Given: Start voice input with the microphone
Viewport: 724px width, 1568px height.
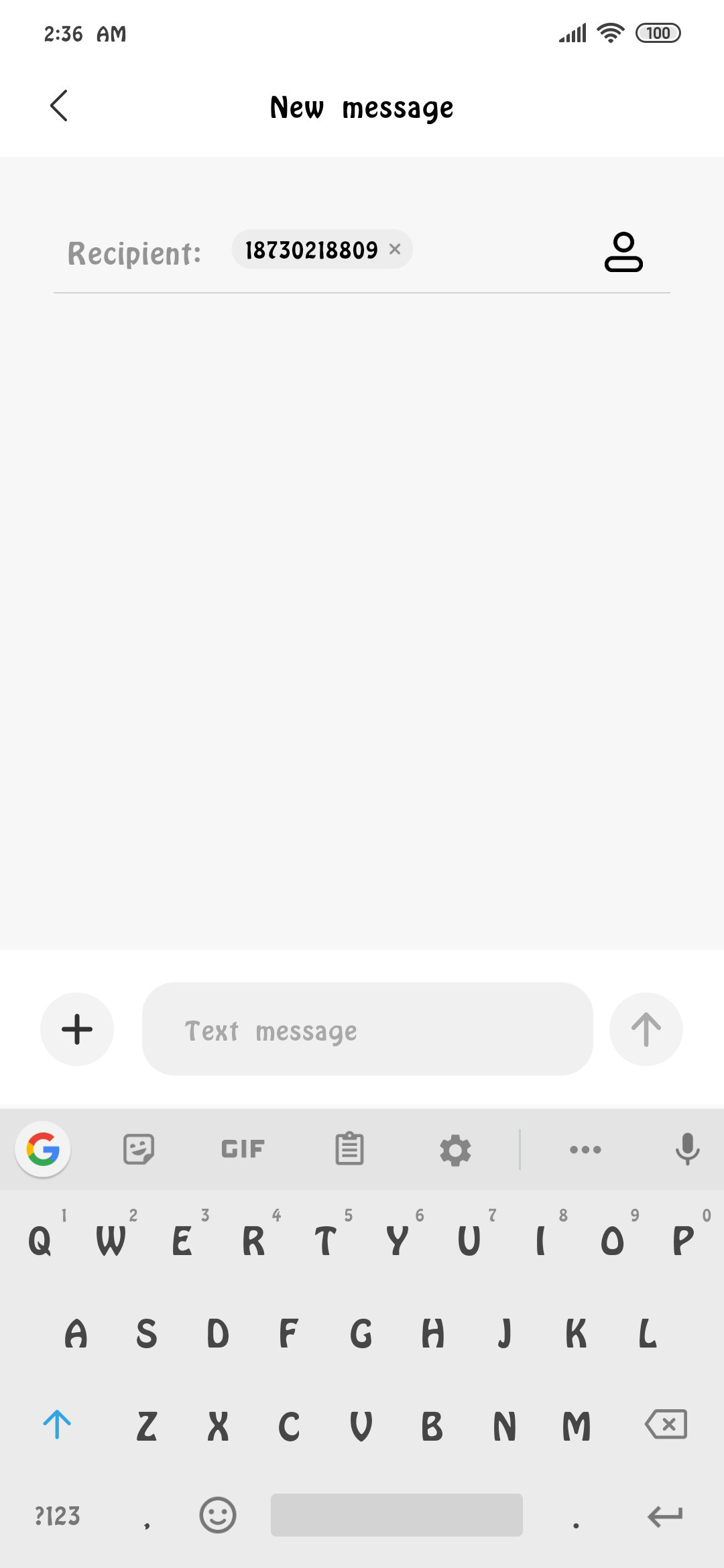Looking at the screenshot, I should (687, 1149).
